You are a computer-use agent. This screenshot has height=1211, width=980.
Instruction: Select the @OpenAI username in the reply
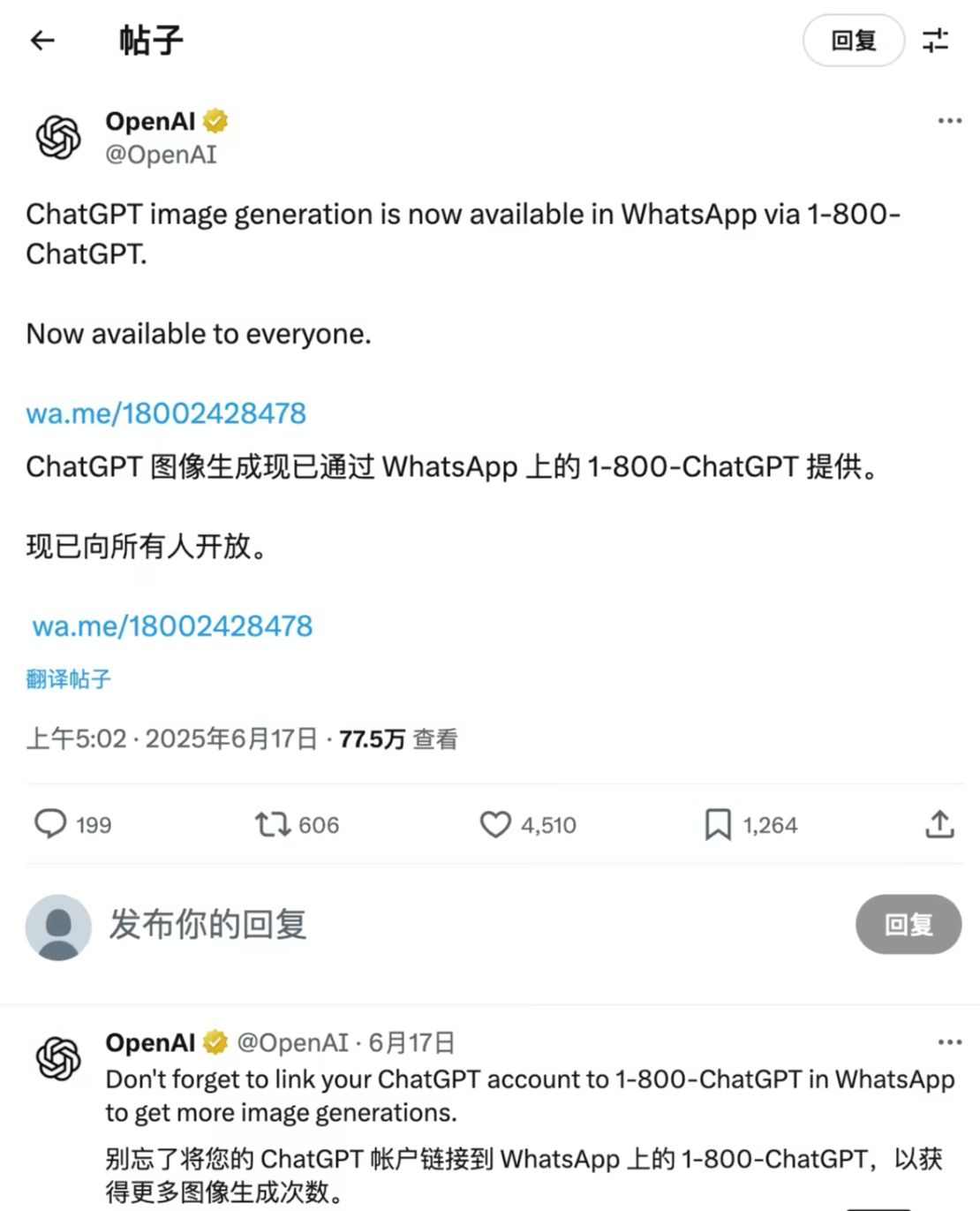296,1042
